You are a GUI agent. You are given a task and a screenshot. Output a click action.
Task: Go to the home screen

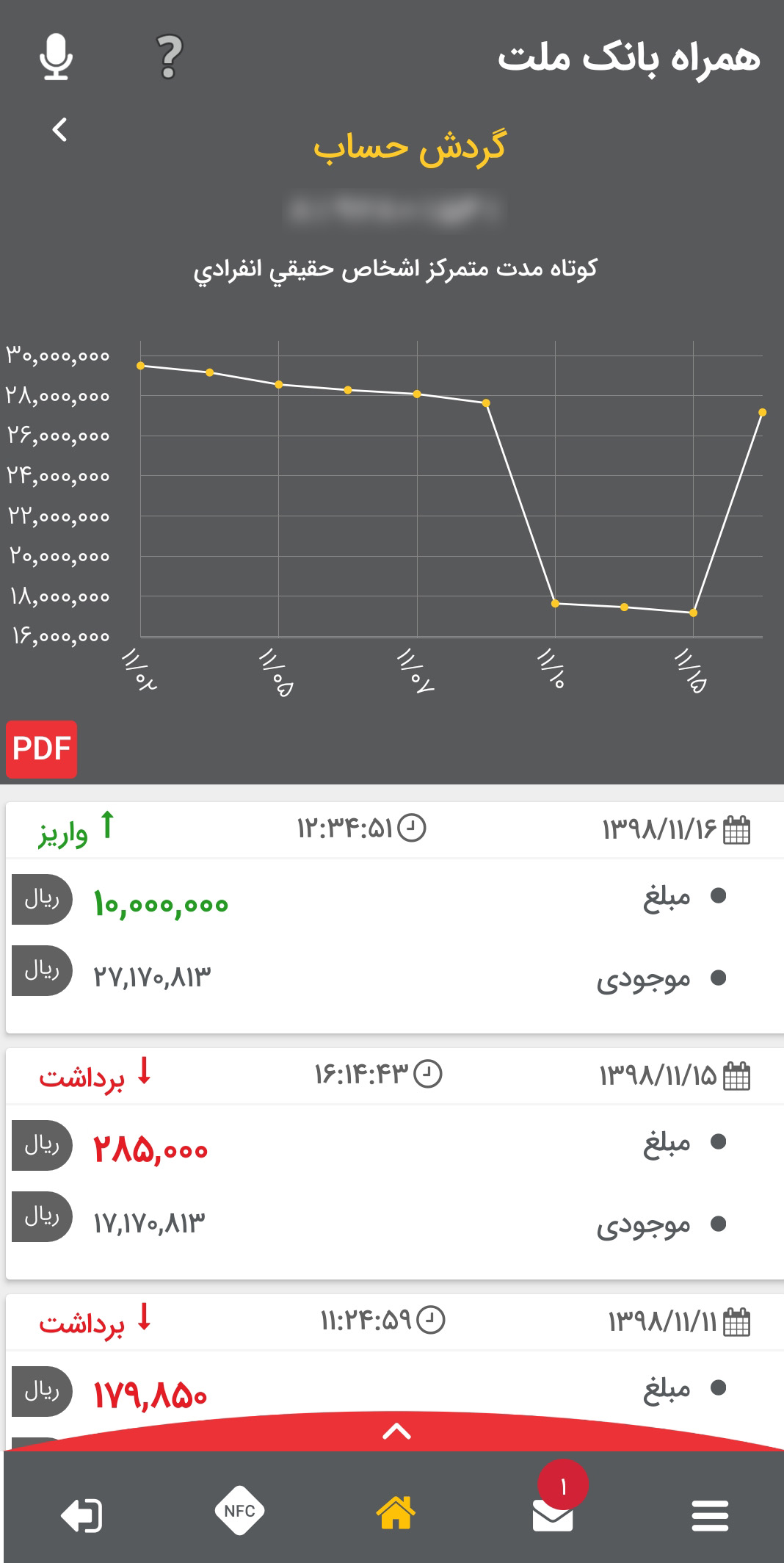click(396, 1512)
